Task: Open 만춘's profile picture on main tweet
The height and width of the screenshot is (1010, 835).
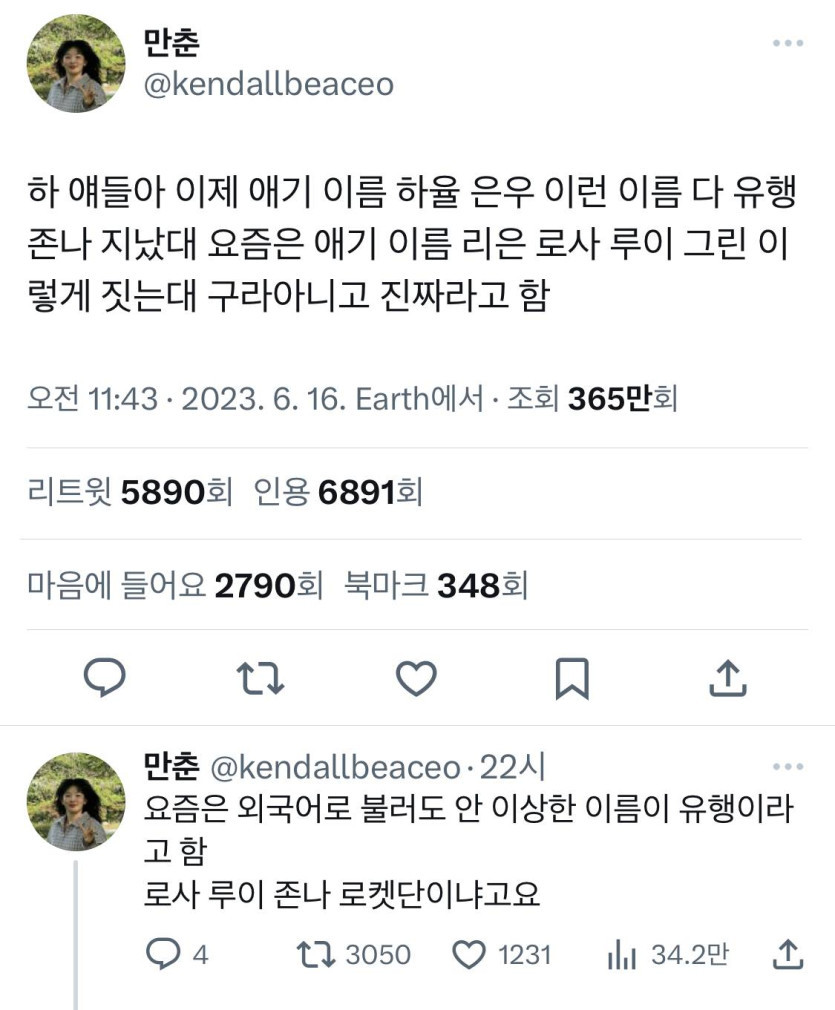Action: (76, 63)
